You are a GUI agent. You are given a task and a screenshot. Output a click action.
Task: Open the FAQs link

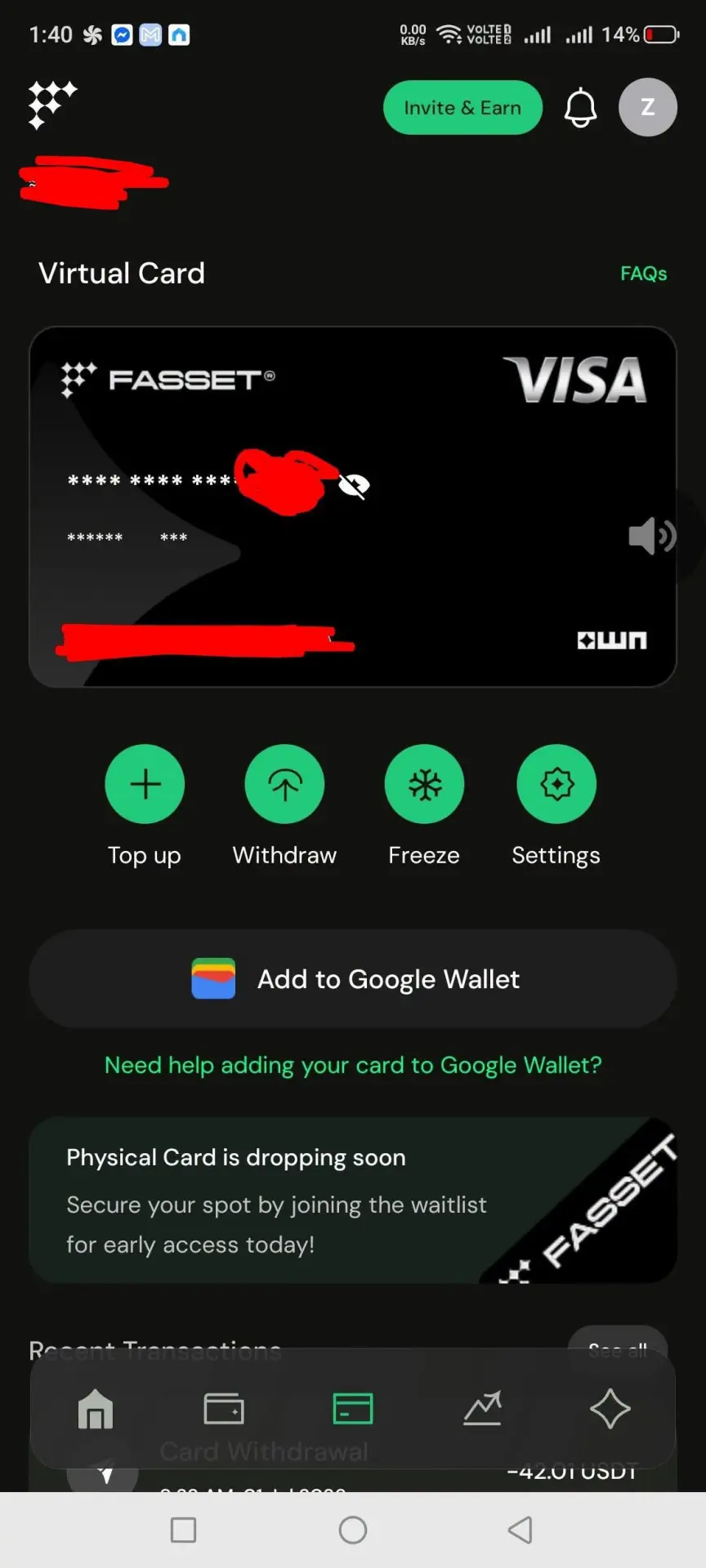[643, 274]
